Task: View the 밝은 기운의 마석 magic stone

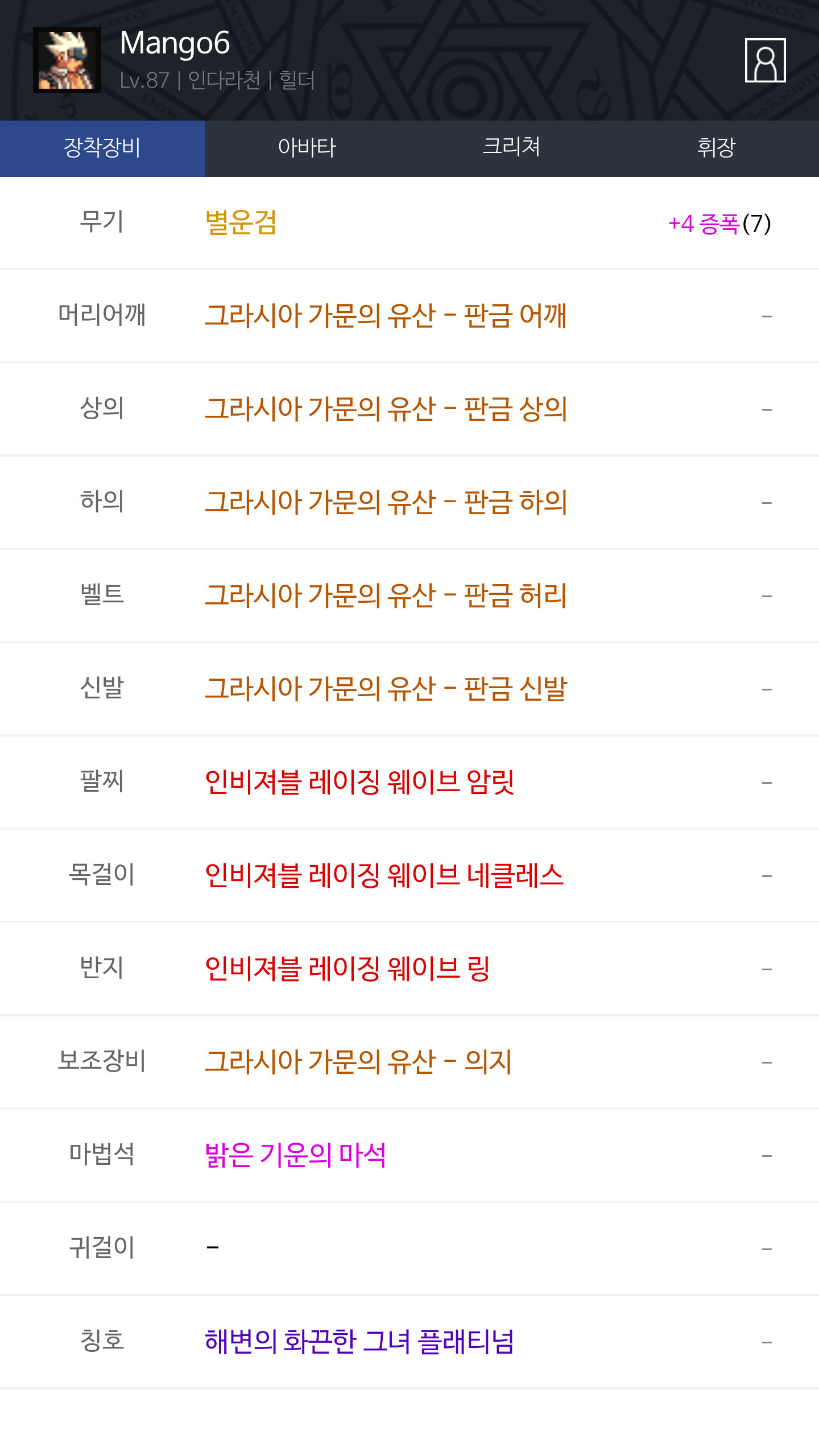Action: 409,1155
